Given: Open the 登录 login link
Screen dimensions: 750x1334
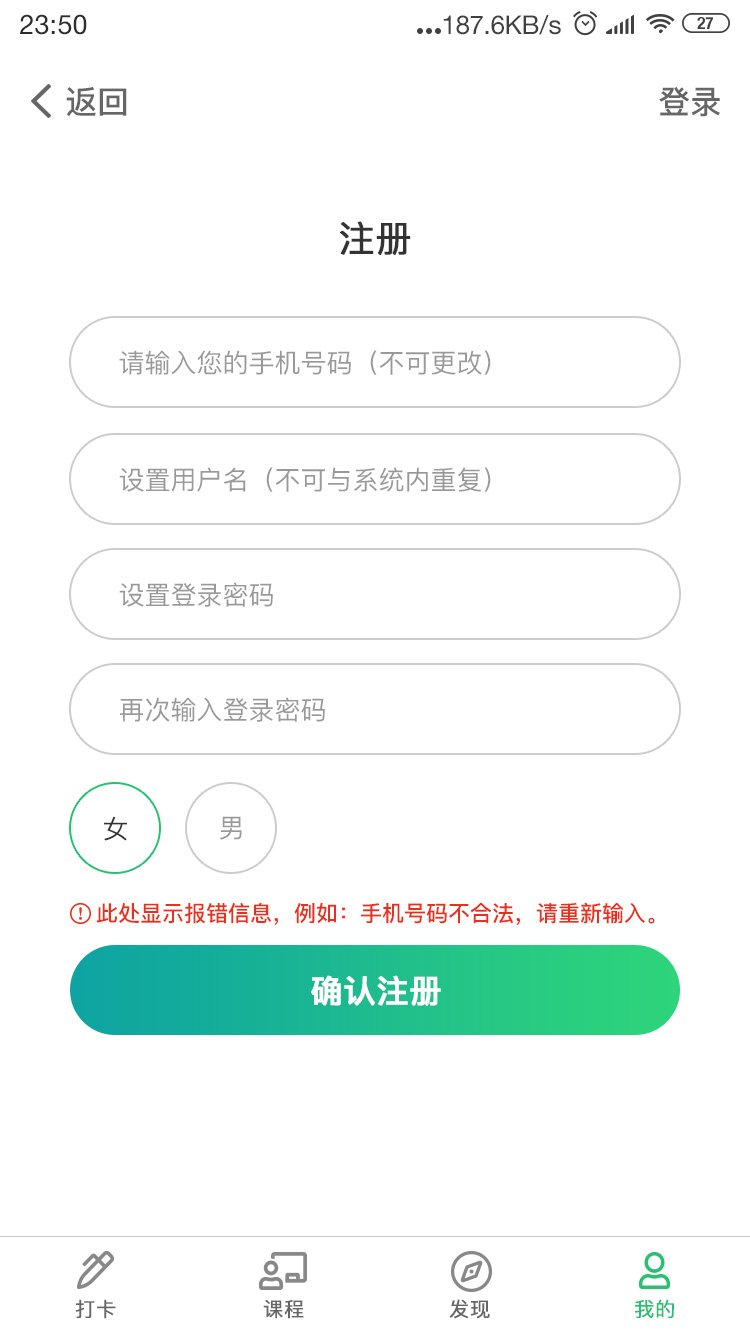Looking at the screenshot, I should point(690,102).
